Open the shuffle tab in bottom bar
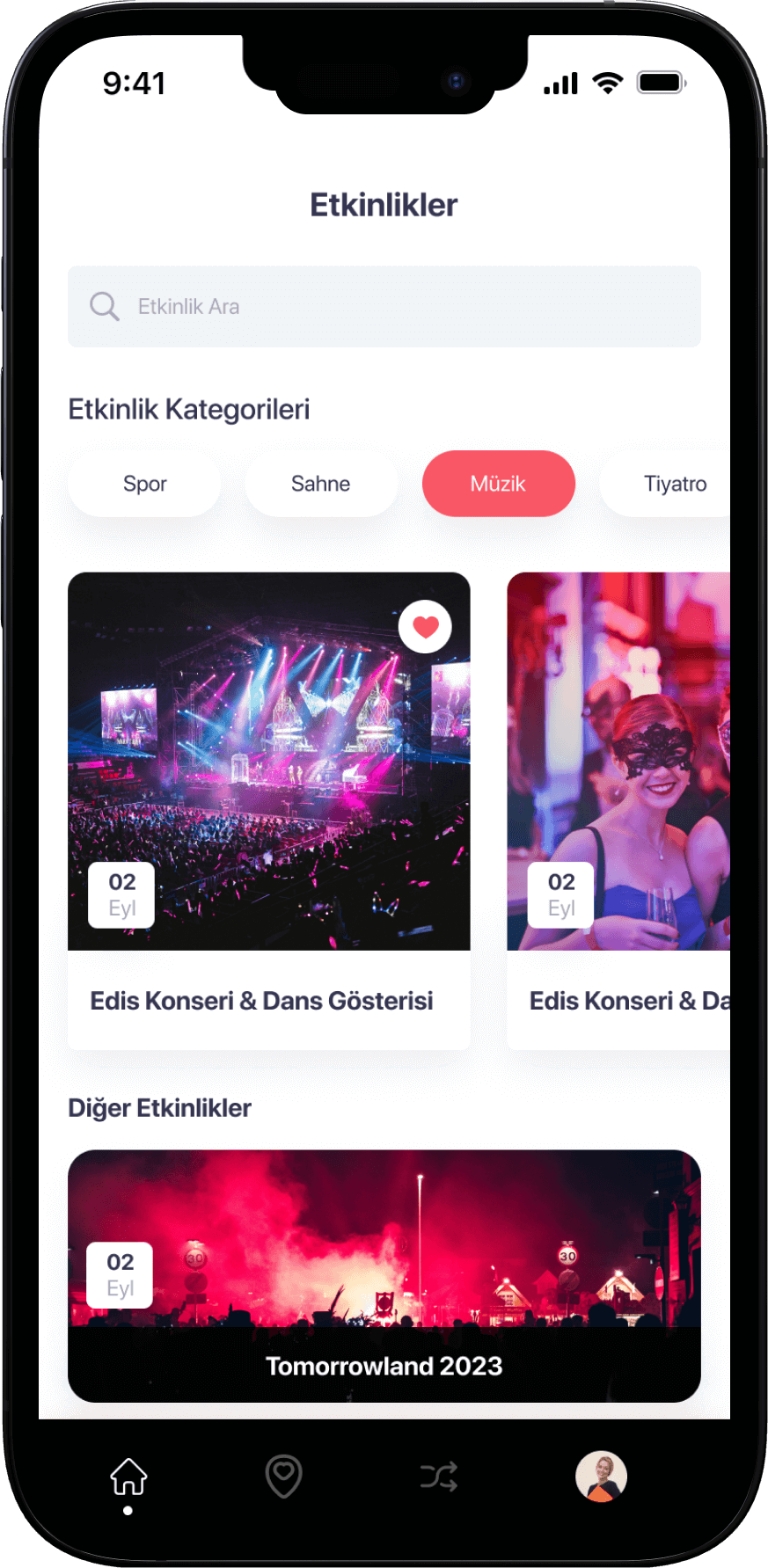Viewport: 768px width, 1568px height. click(x=438, y=1477)
